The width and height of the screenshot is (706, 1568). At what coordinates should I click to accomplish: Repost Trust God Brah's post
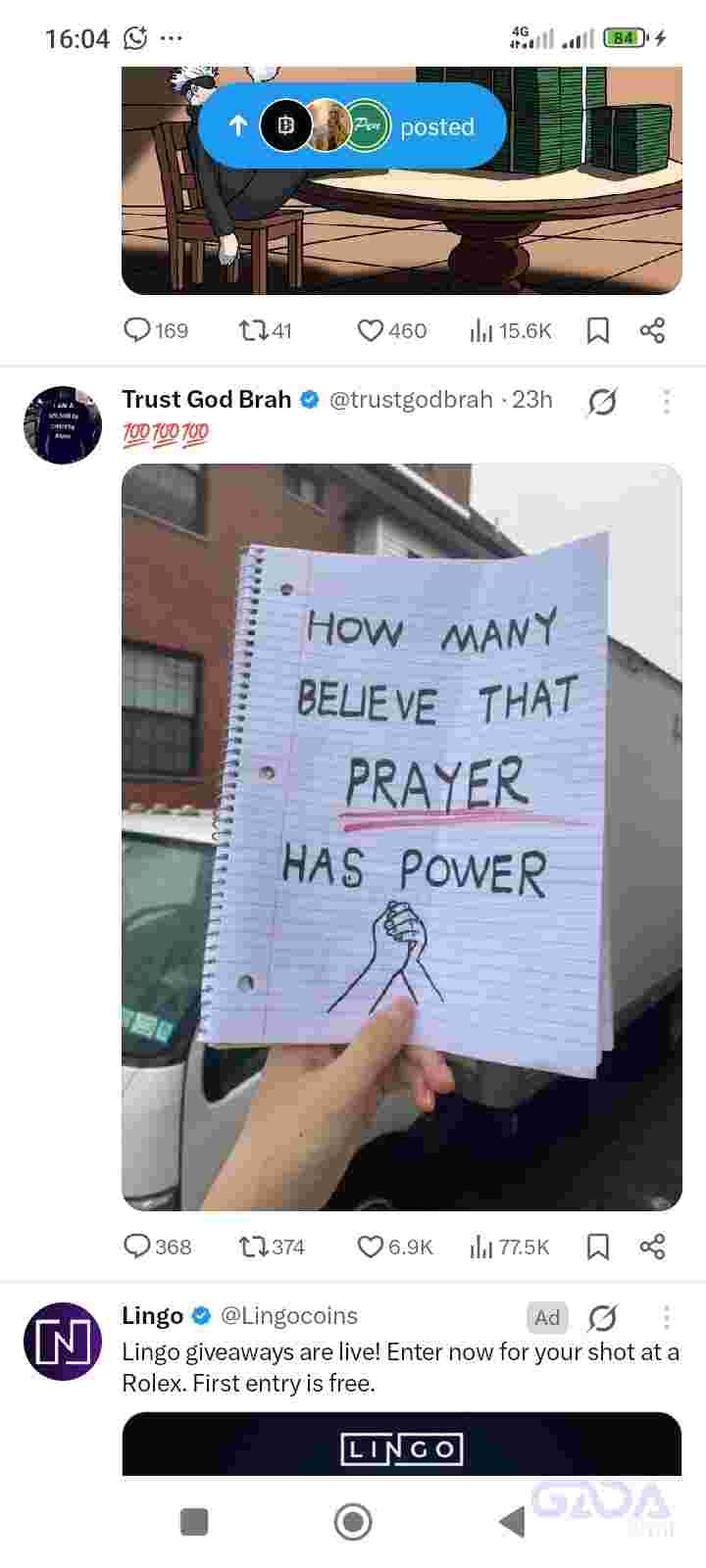point(253,1247)
